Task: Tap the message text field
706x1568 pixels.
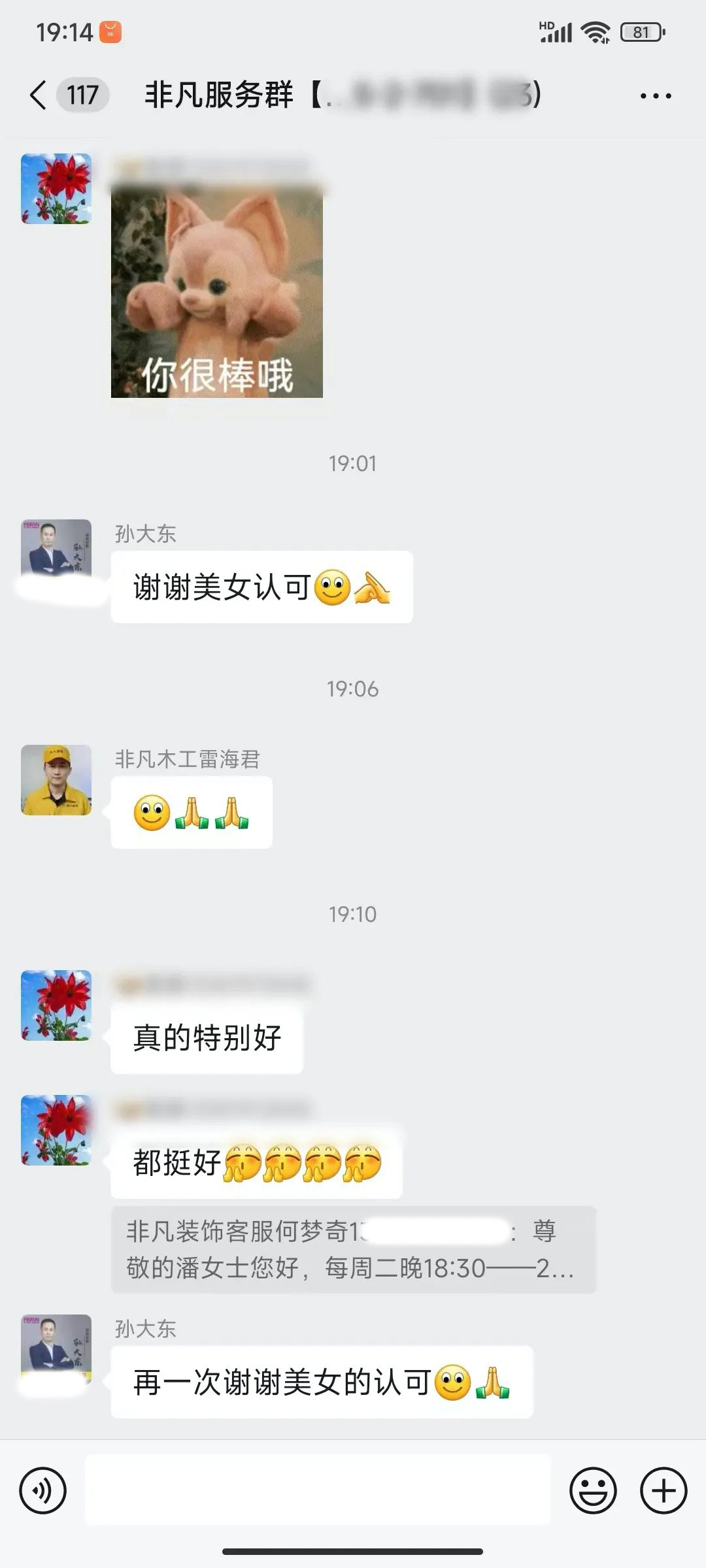Action: click(318, 1490)
